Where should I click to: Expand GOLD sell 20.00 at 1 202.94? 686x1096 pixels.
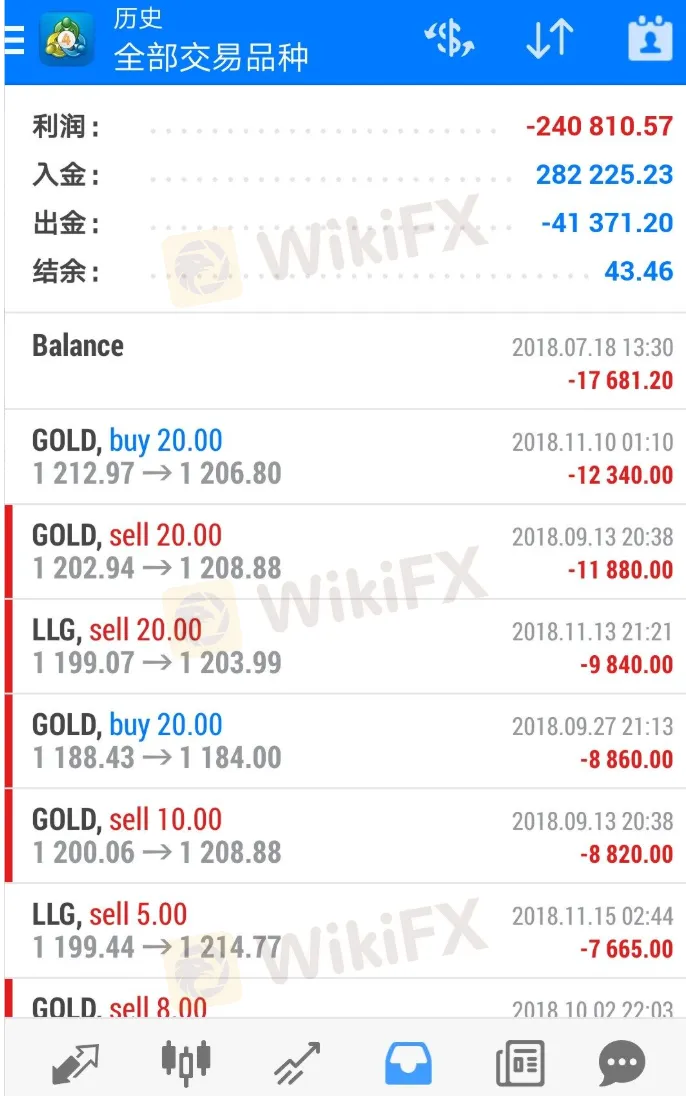point(343,552)
